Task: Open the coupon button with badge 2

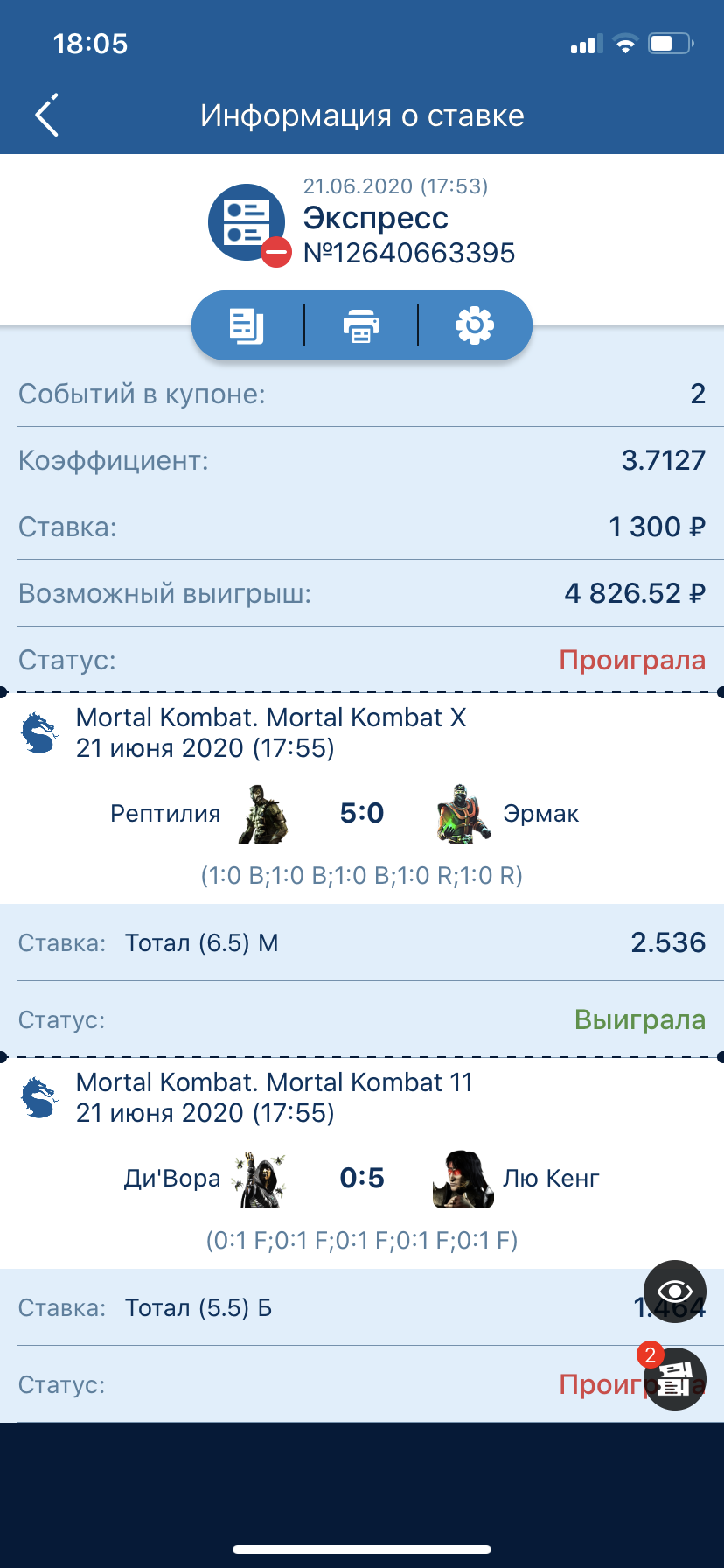Action: [x=673, y=1377]
